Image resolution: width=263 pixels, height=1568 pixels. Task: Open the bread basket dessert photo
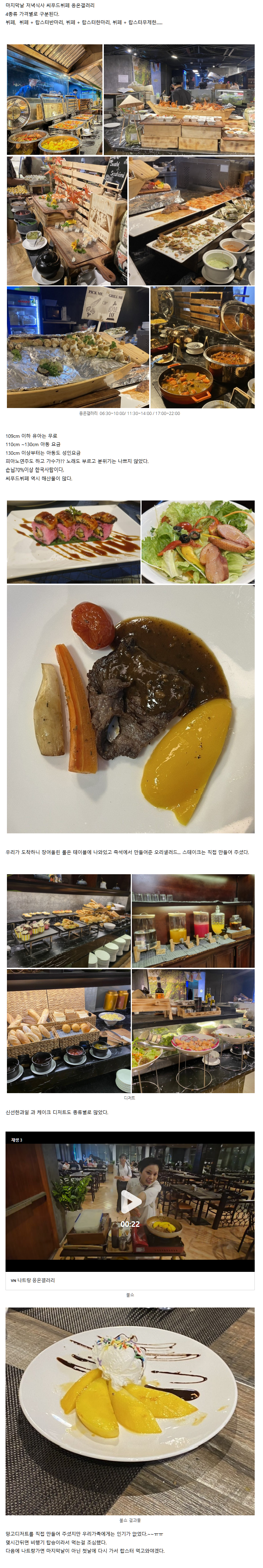pyautogui.click(x=68, y=1030)
